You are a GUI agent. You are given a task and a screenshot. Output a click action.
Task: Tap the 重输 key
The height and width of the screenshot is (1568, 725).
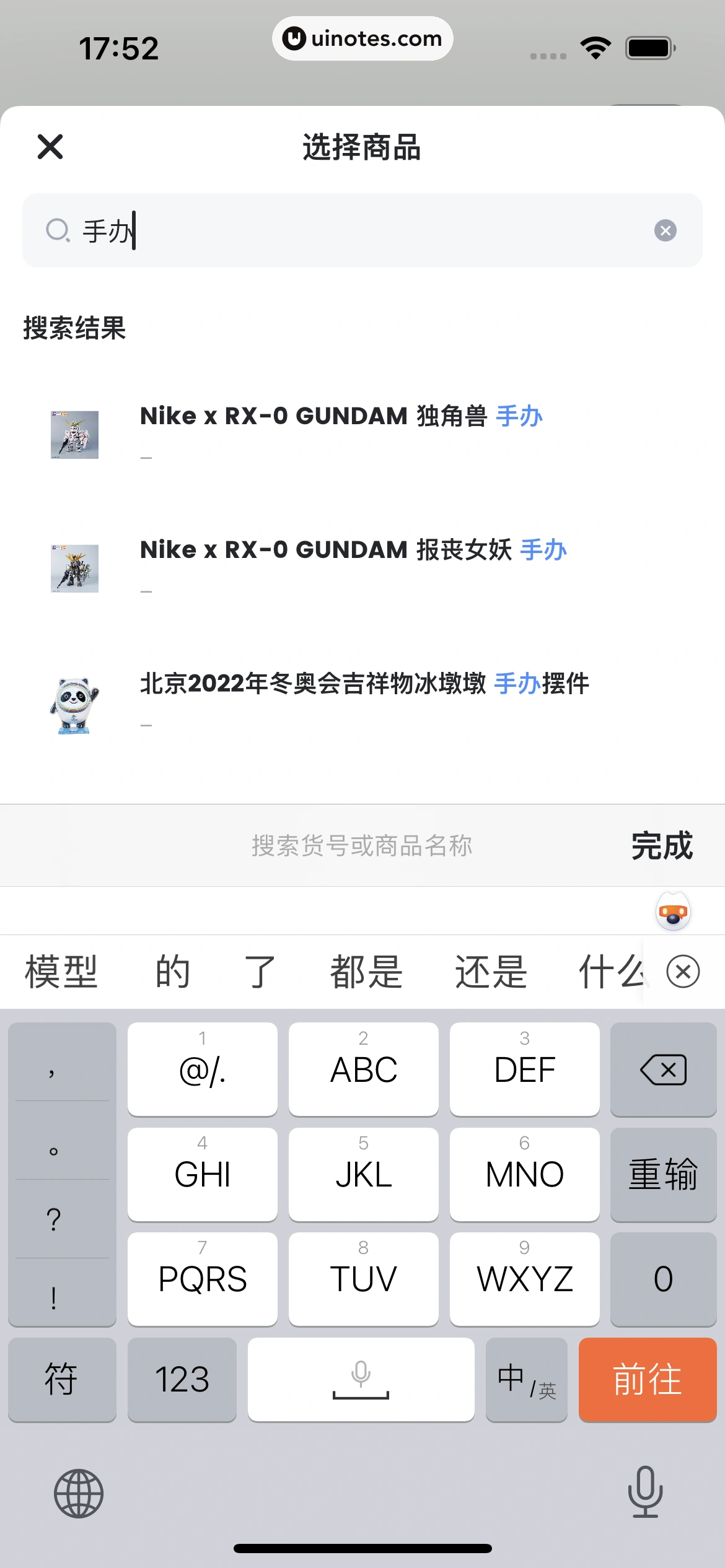pos(663,1174)
